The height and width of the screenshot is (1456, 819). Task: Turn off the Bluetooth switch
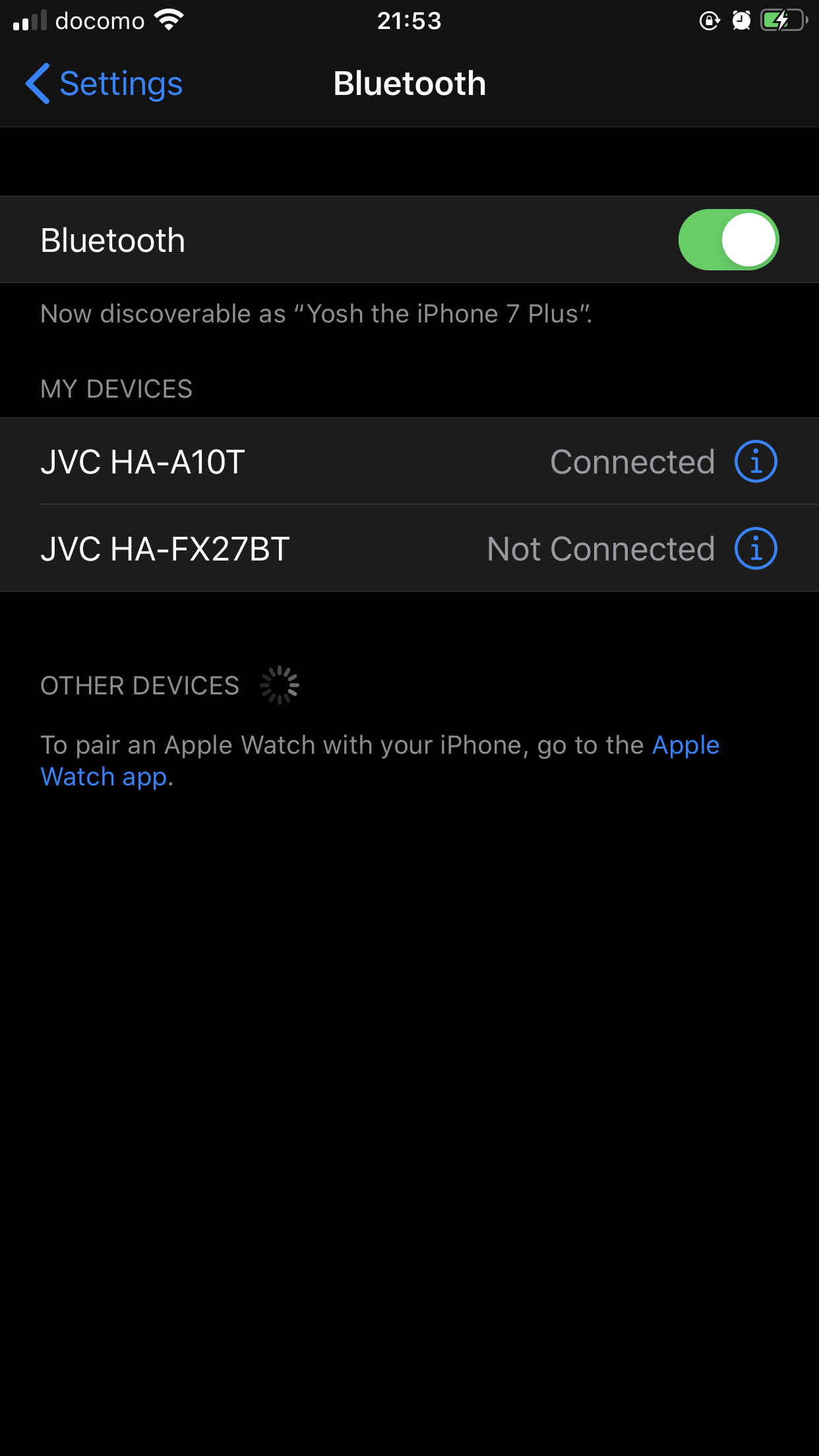click(x=728, y=240)
